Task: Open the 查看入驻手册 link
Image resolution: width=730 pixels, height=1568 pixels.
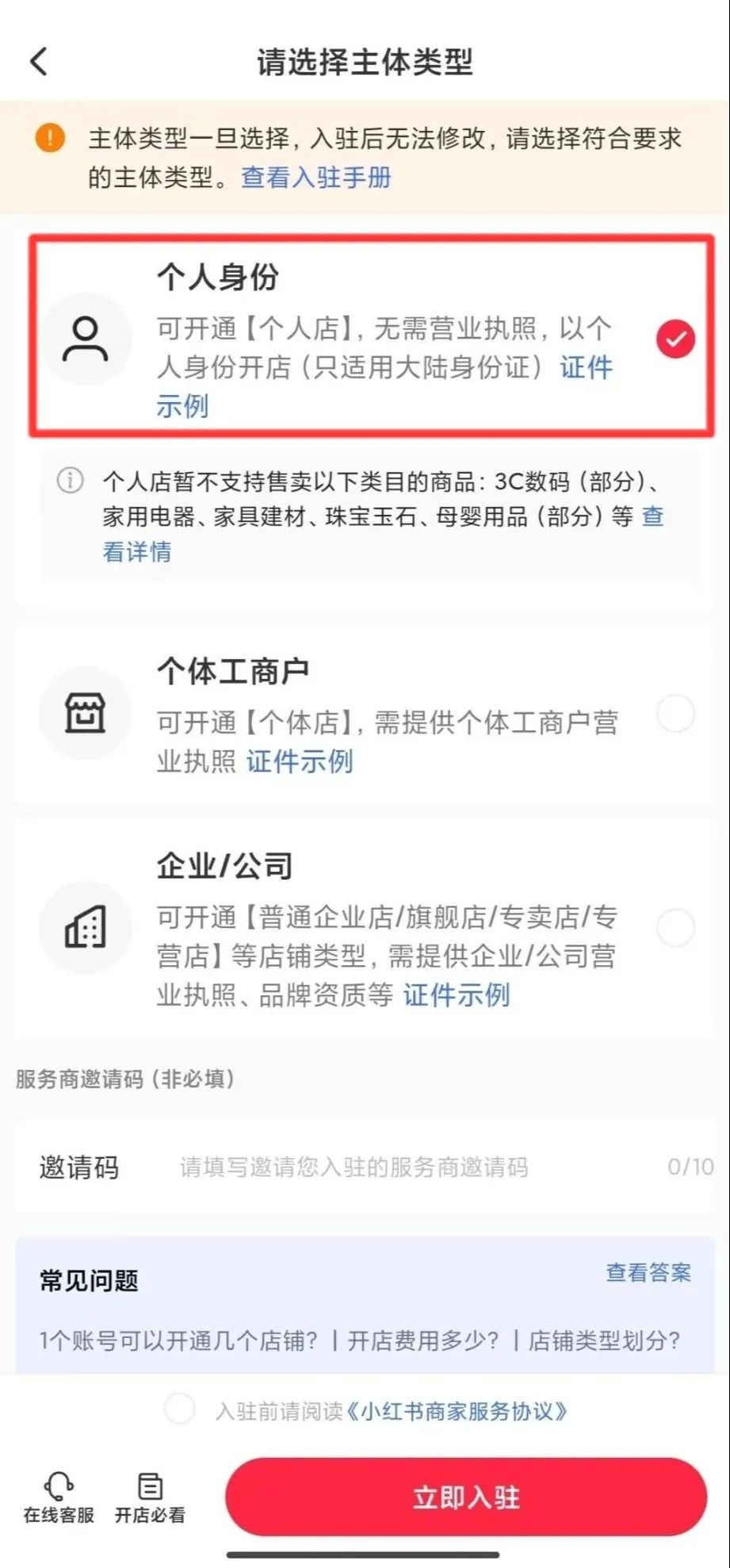Action: pos(316,177)
